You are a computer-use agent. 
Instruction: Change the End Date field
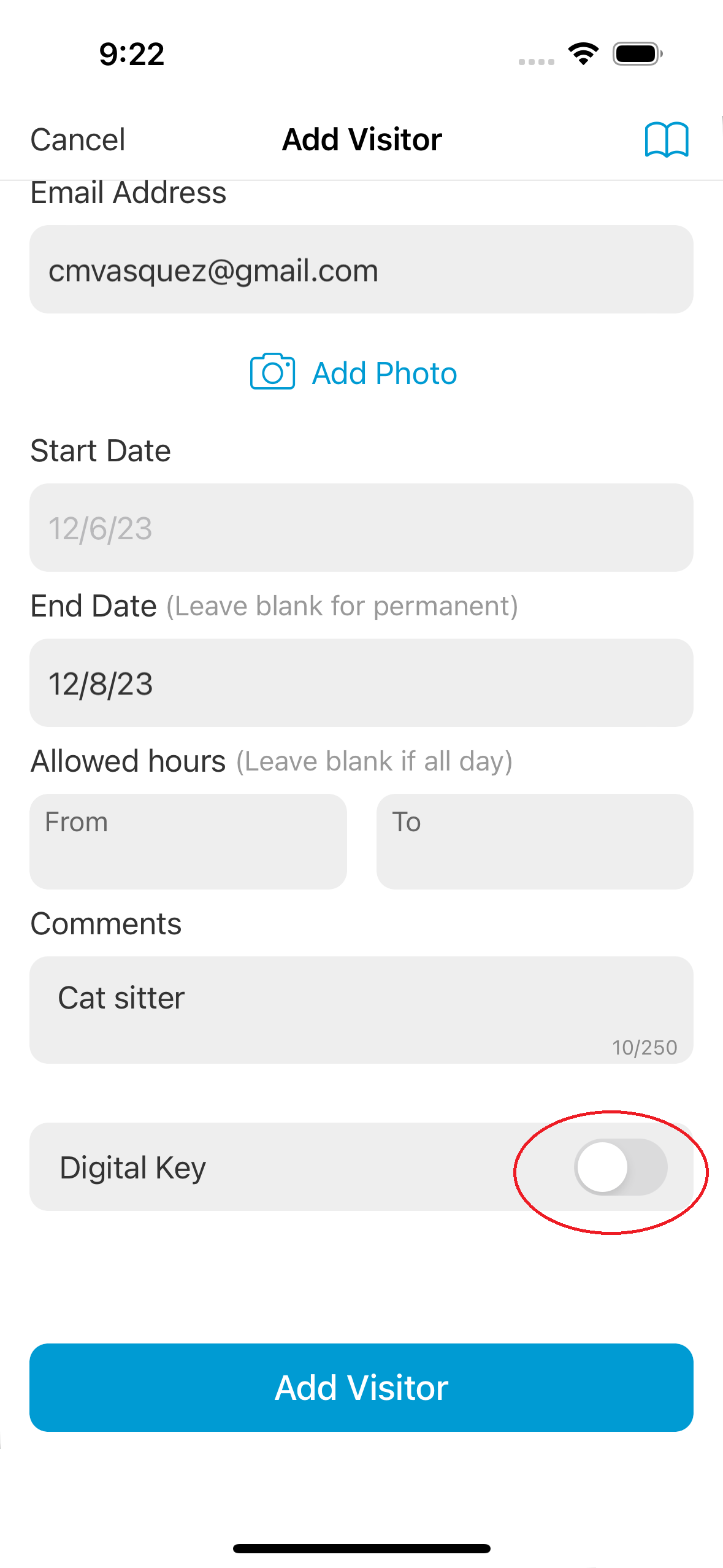(x=361, y=683)
